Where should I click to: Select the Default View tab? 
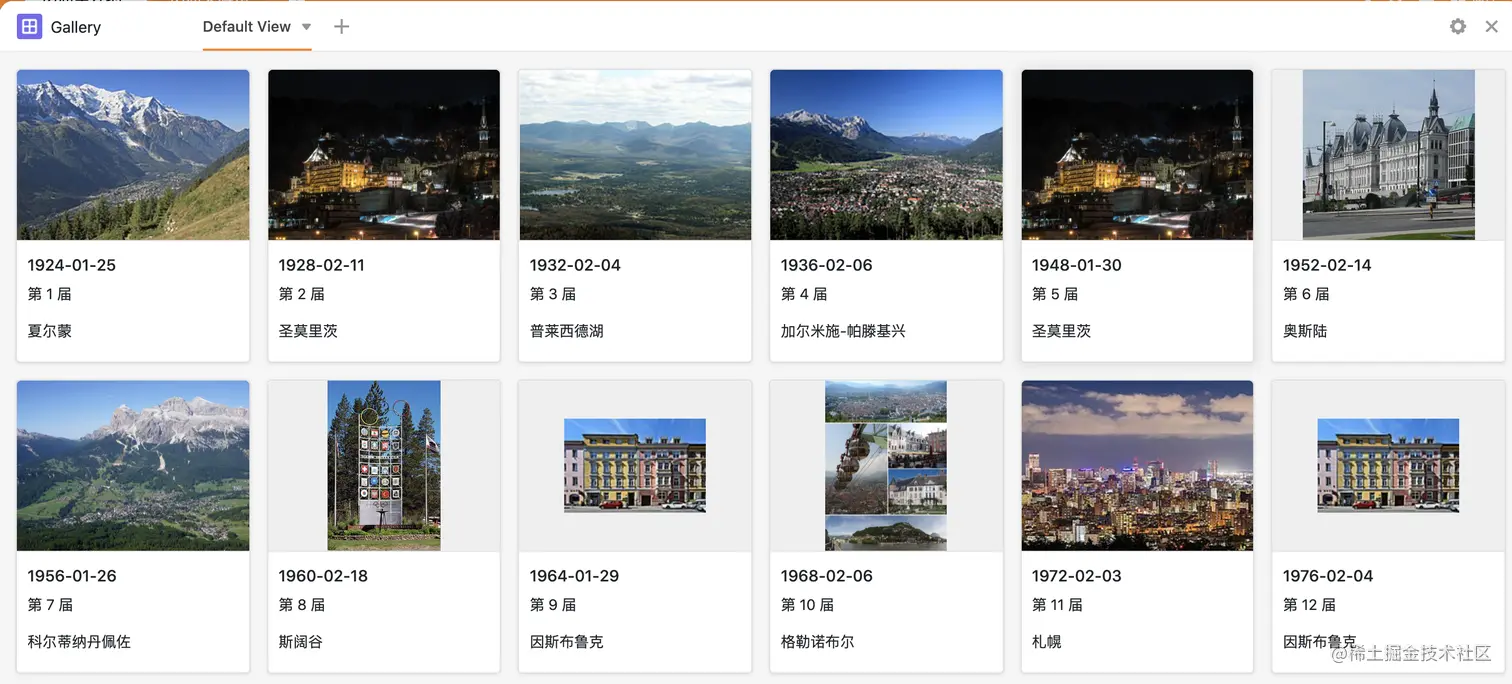246,27
